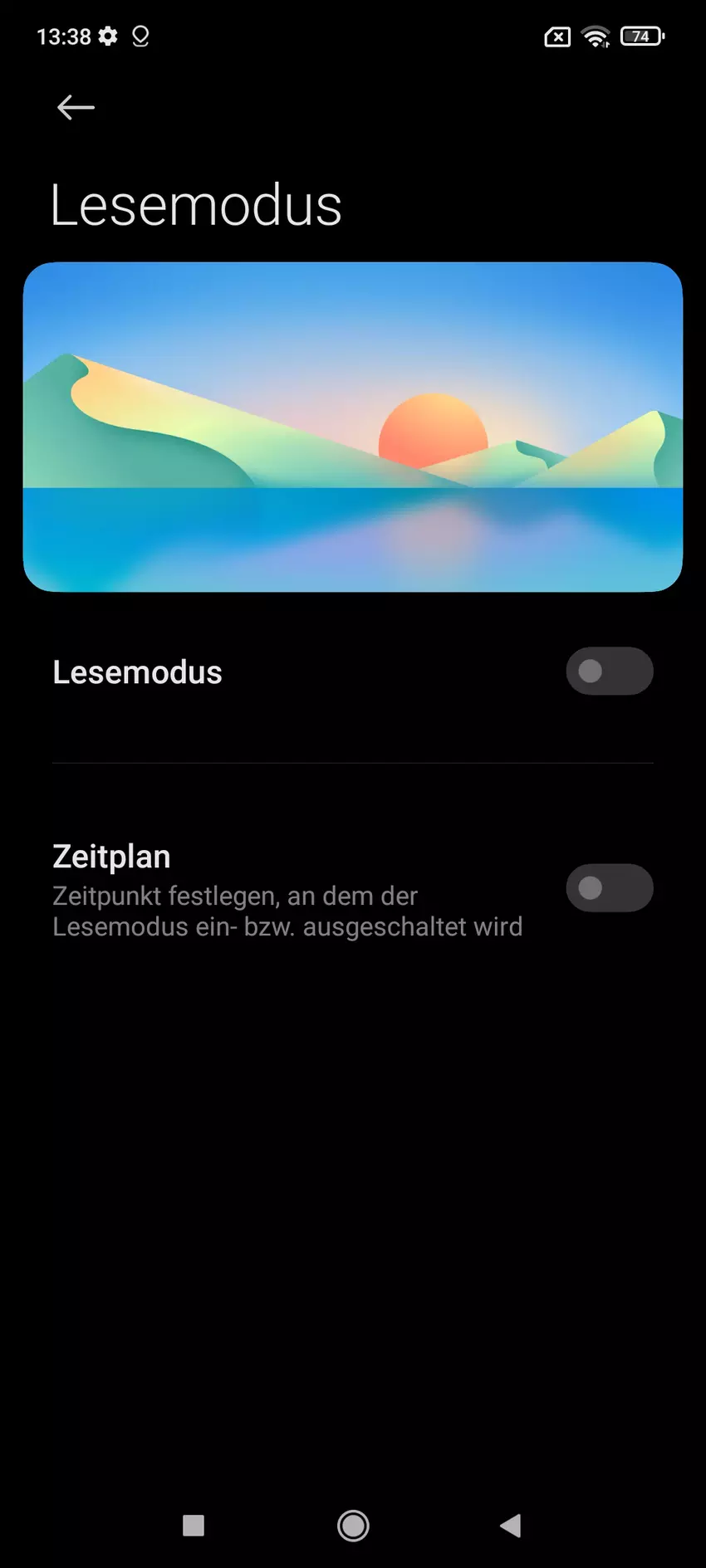The image size is (706, 1568).
Task: Go back using the top arrow
Action: [x=76, y=108]
